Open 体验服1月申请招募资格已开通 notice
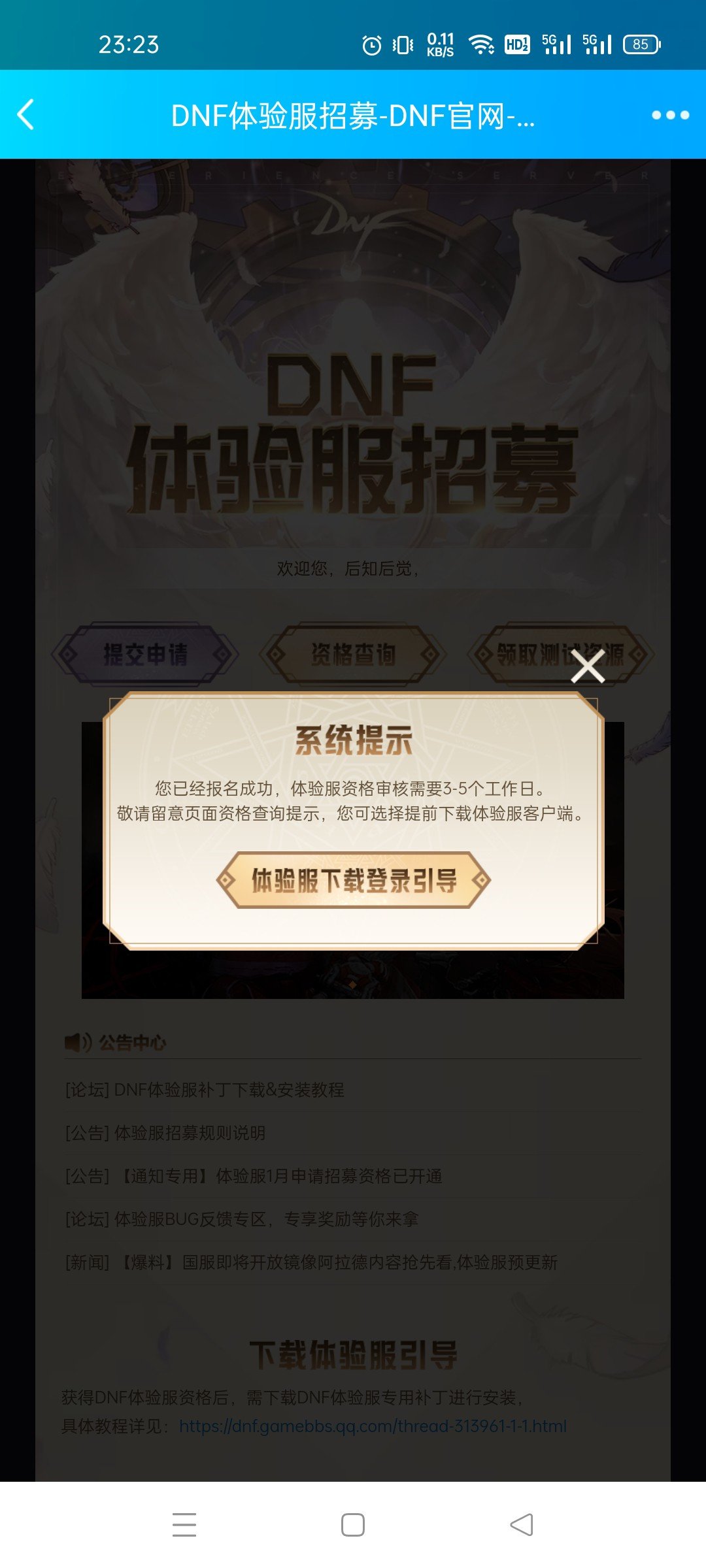 pyautogui.click(x=254, y=1176)
